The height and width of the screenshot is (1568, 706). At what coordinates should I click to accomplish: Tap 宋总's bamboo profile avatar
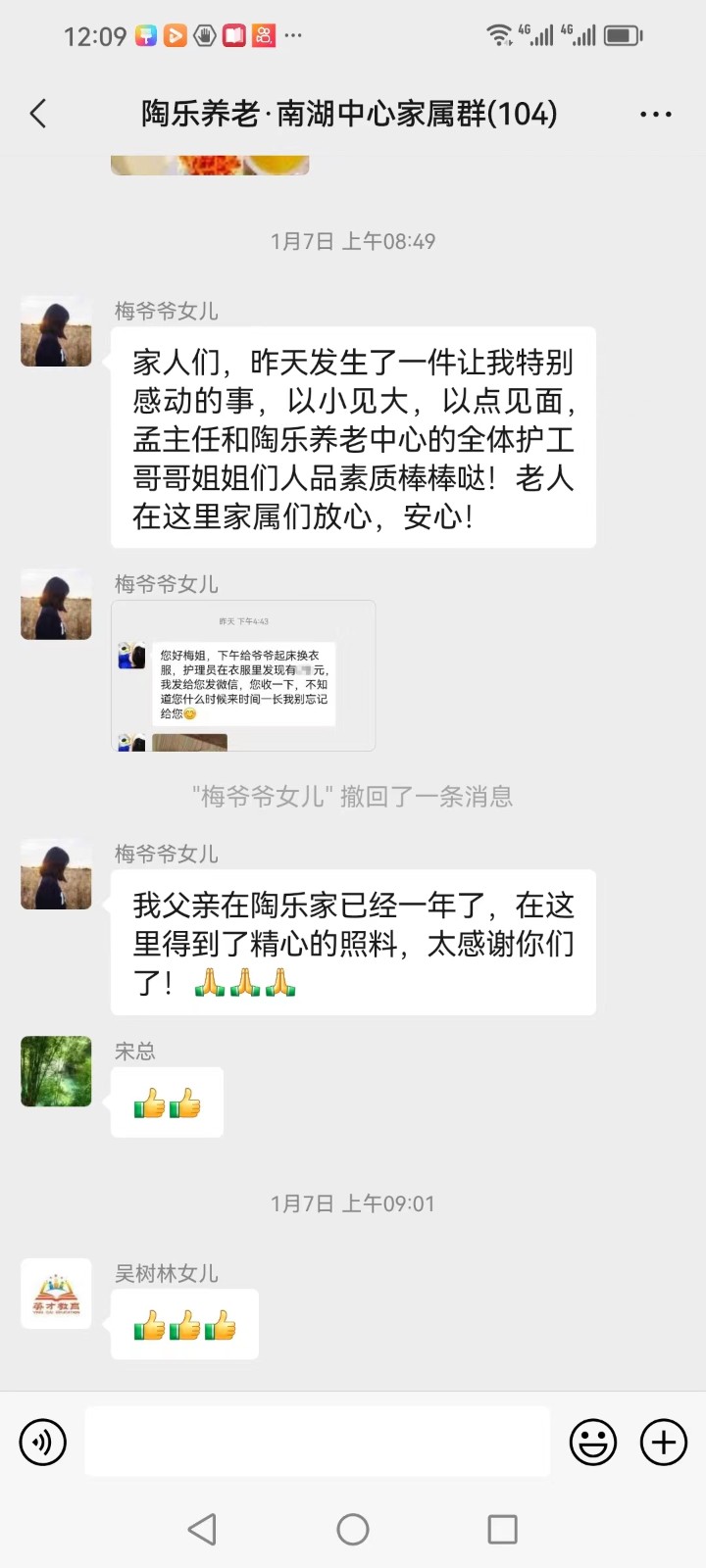click(x=55, y=1071)
